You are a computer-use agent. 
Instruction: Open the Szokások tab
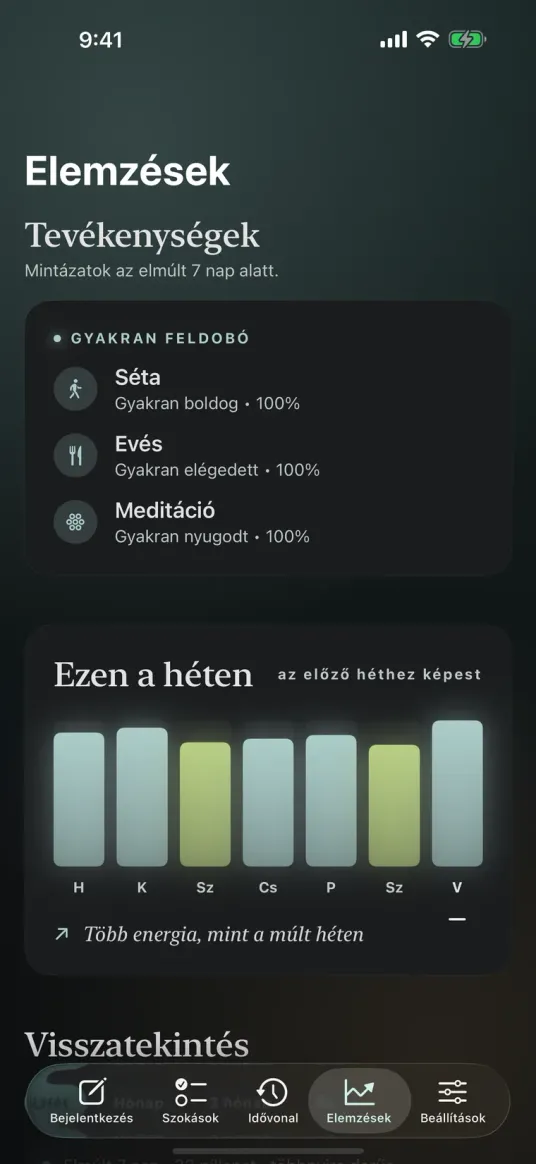[x=191, y=1100]
